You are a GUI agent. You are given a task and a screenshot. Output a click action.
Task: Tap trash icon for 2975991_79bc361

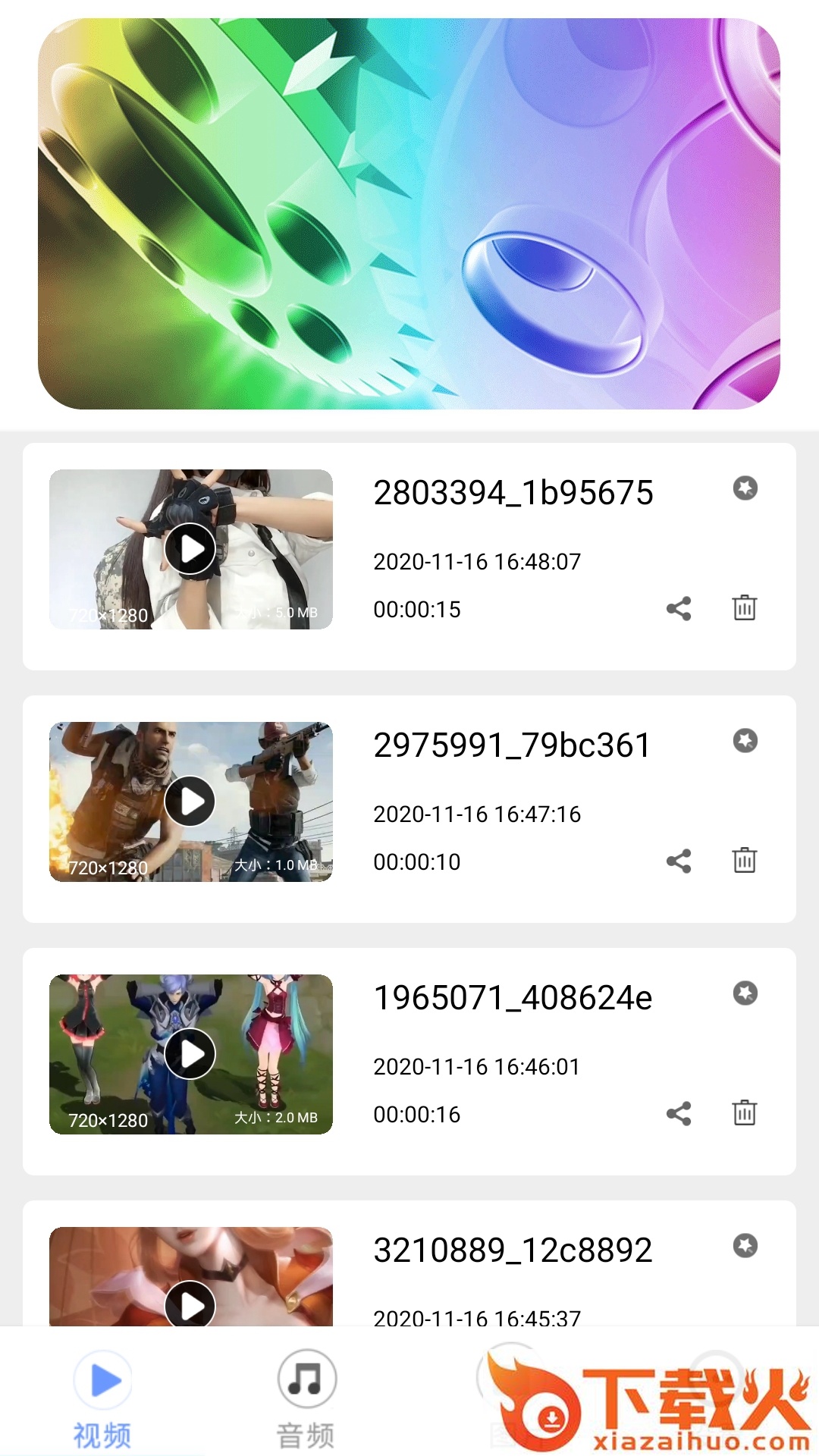744,860
